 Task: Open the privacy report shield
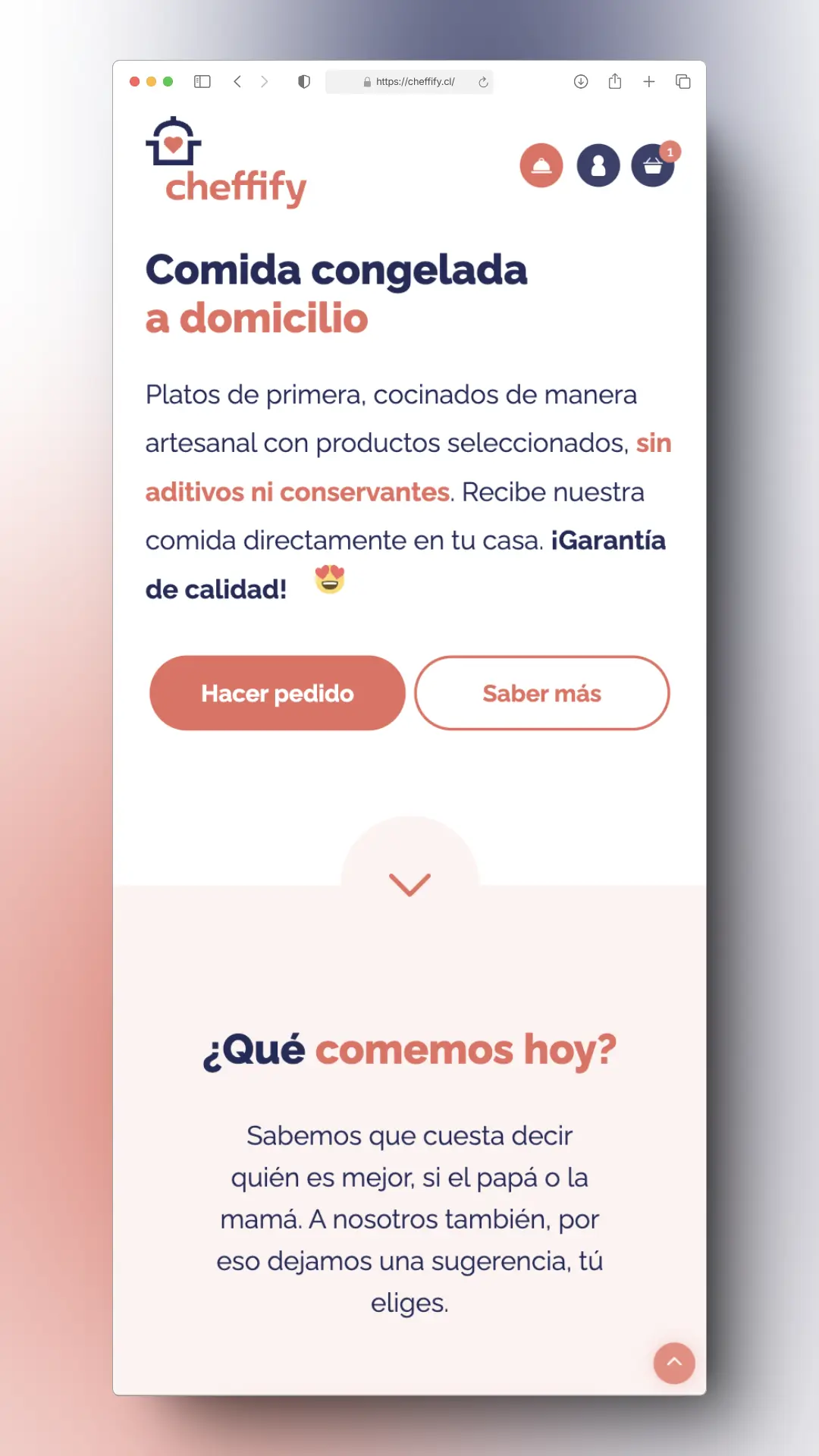click(x=304, y=82)
